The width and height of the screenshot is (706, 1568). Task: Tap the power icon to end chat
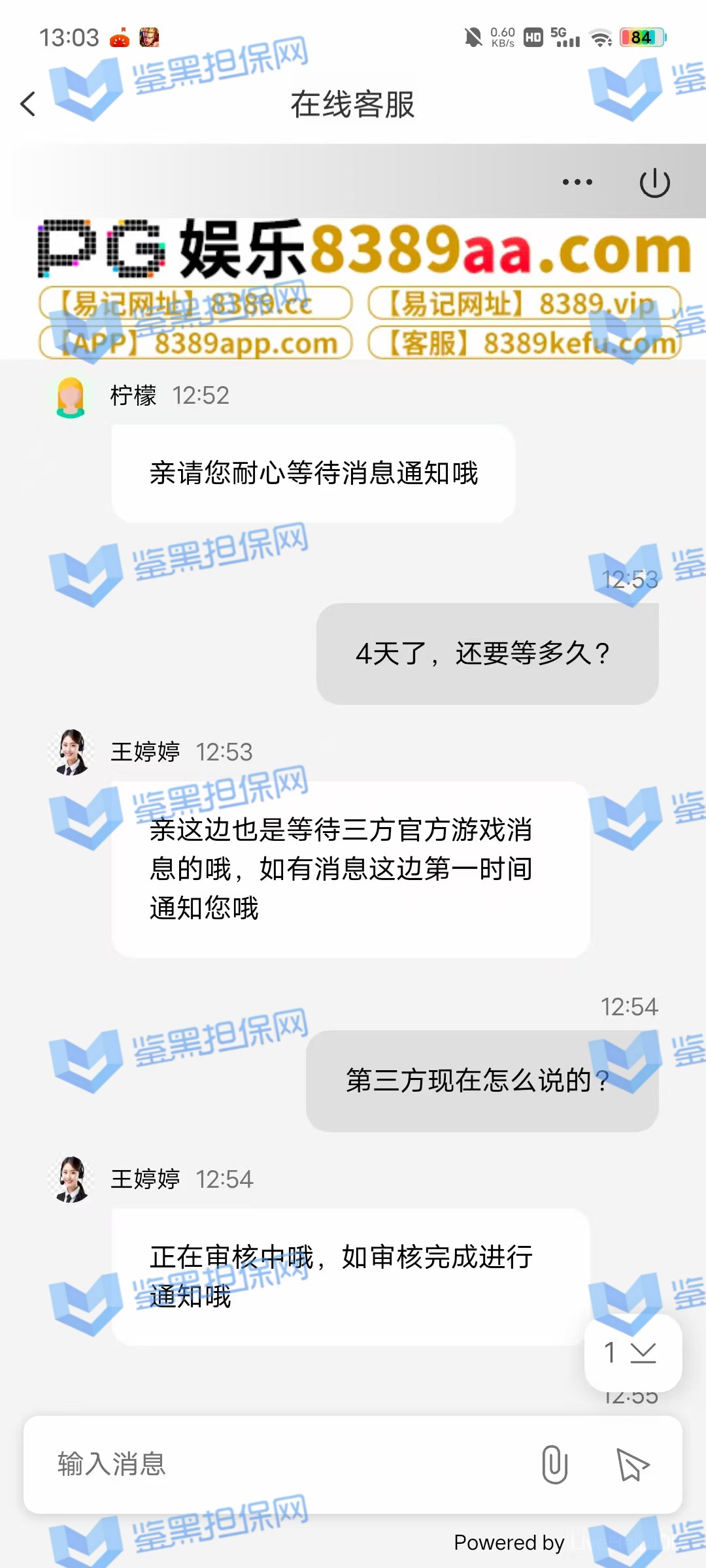[x=654, y=182]
